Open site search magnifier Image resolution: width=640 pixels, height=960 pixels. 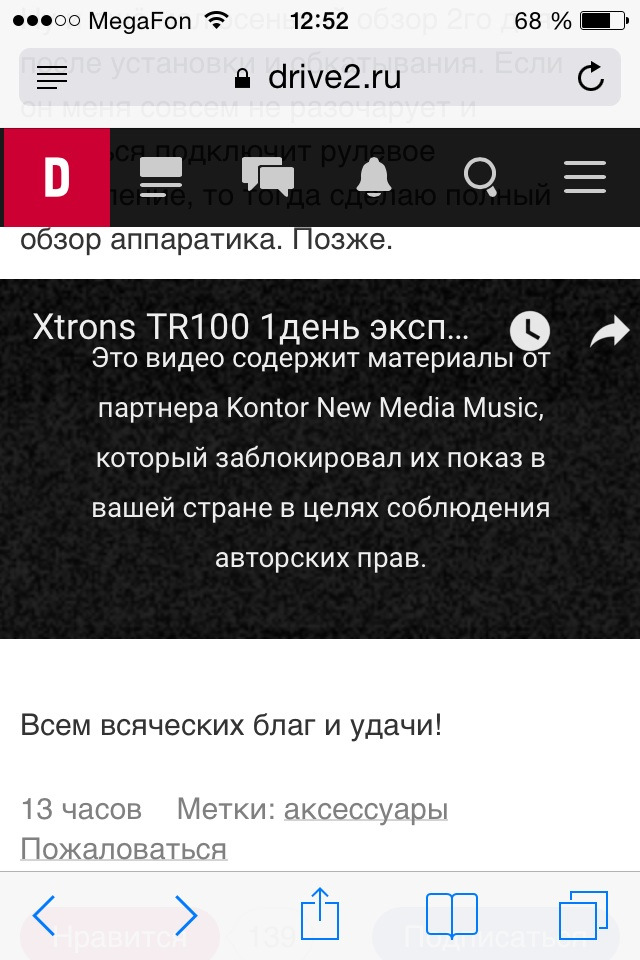(x=481, y=177)
